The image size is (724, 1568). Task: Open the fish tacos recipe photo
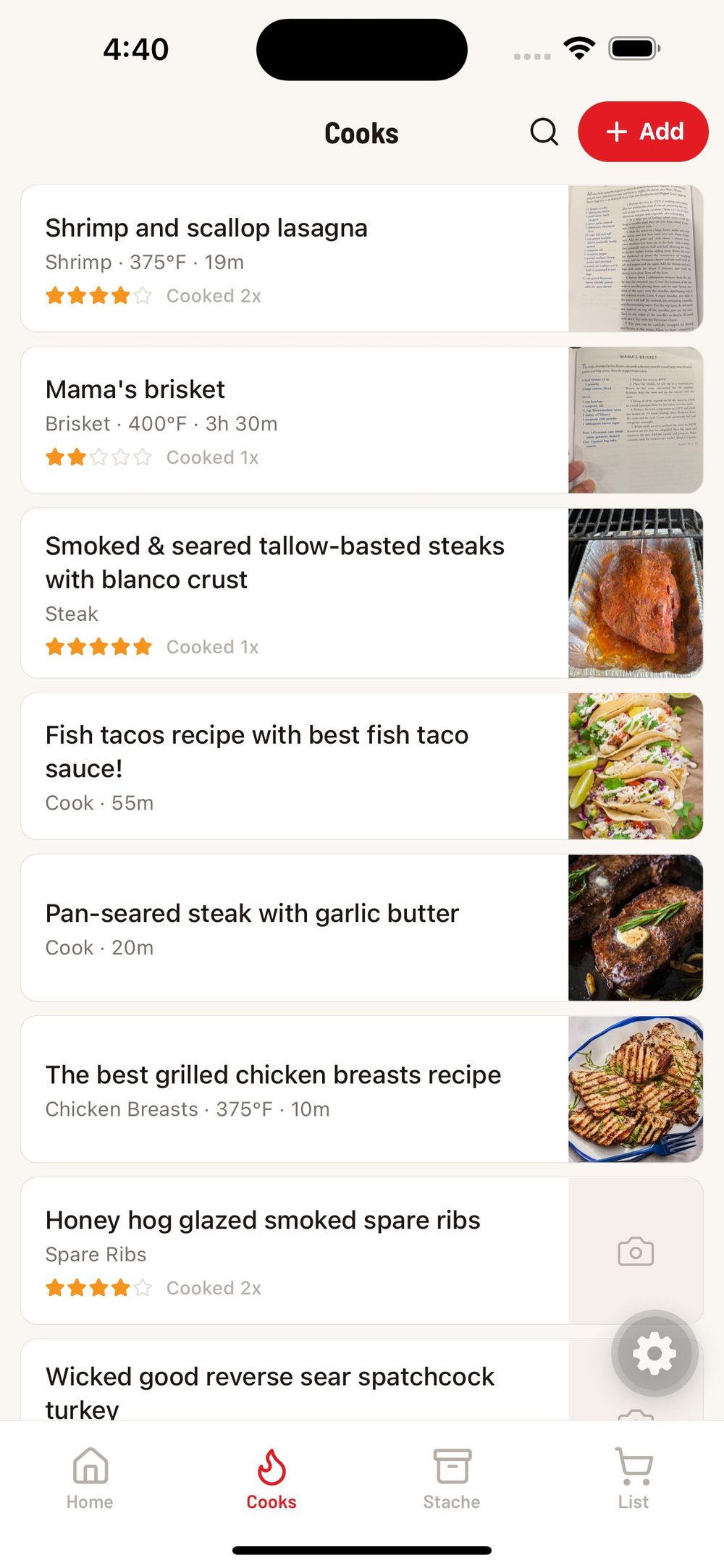[x=635, y=765]
